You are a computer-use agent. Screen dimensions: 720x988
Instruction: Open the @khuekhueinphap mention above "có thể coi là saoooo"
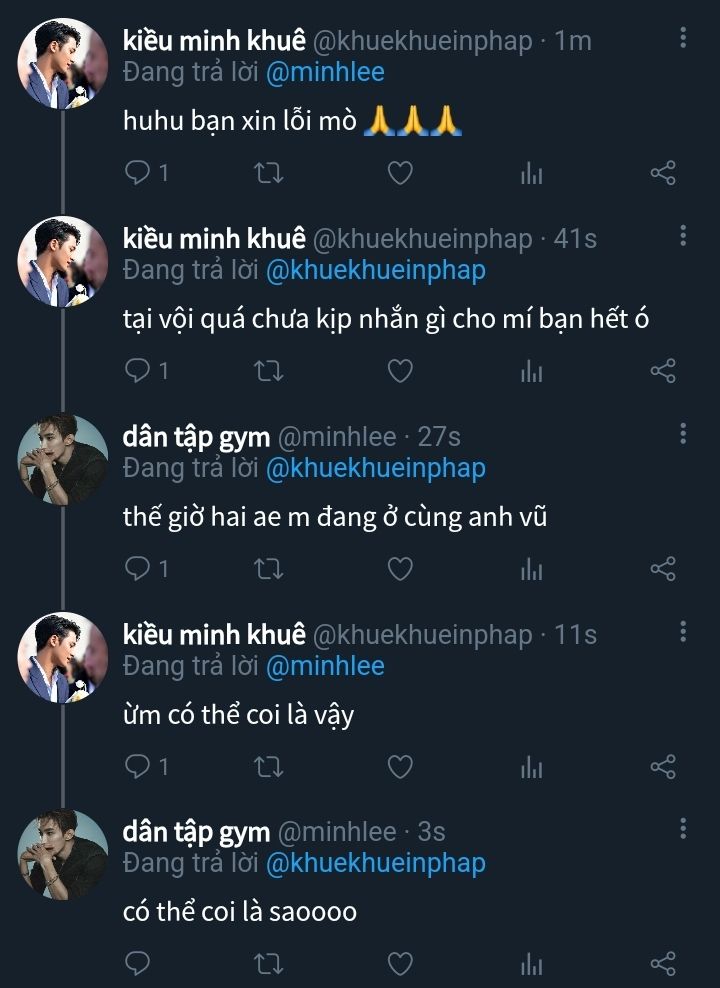pos(375,863)
